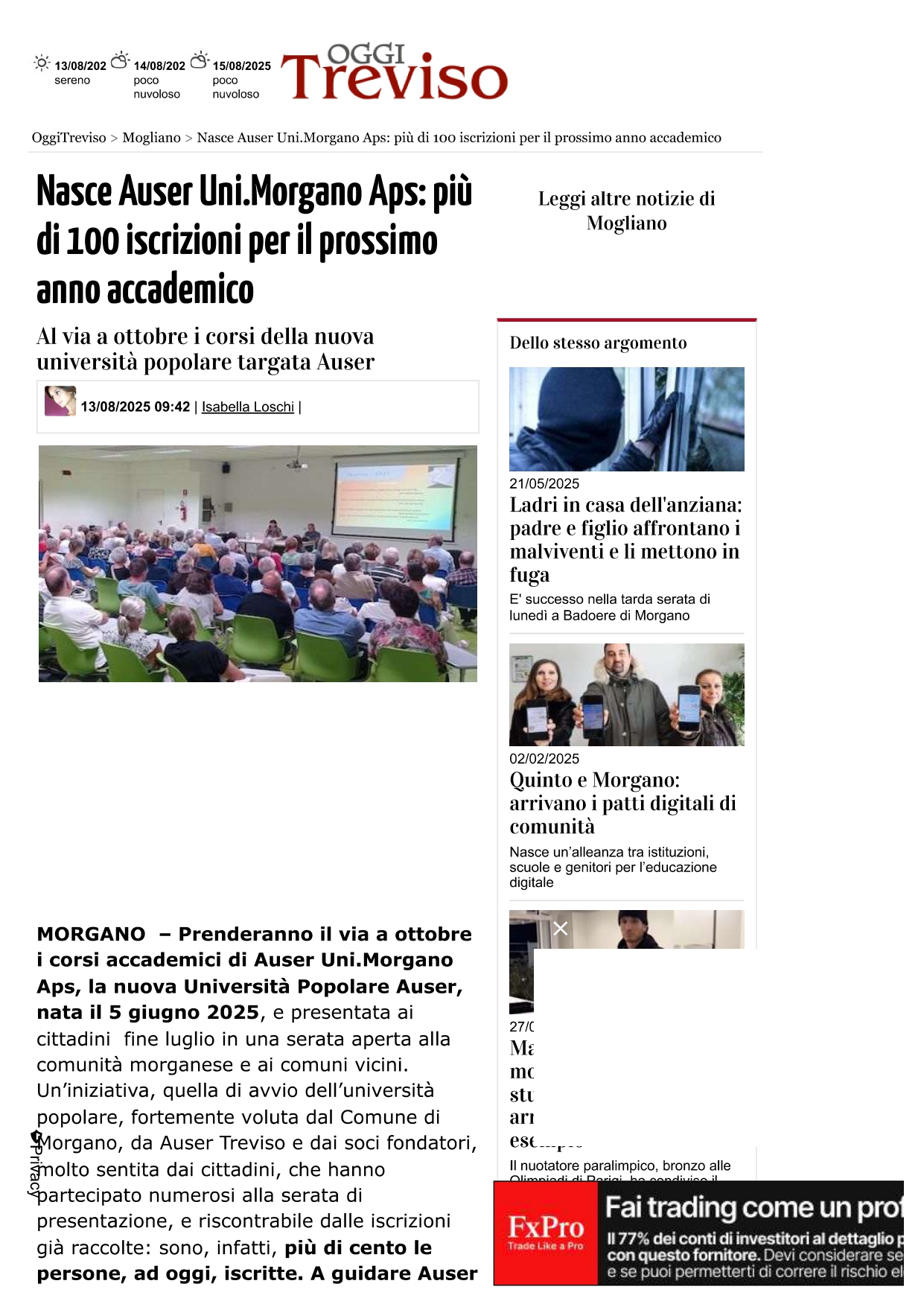Image resolution: width=924 pixels, height=1307 pixels.
Task: View the article's conference room photo
Action: (x=258, y=564)
